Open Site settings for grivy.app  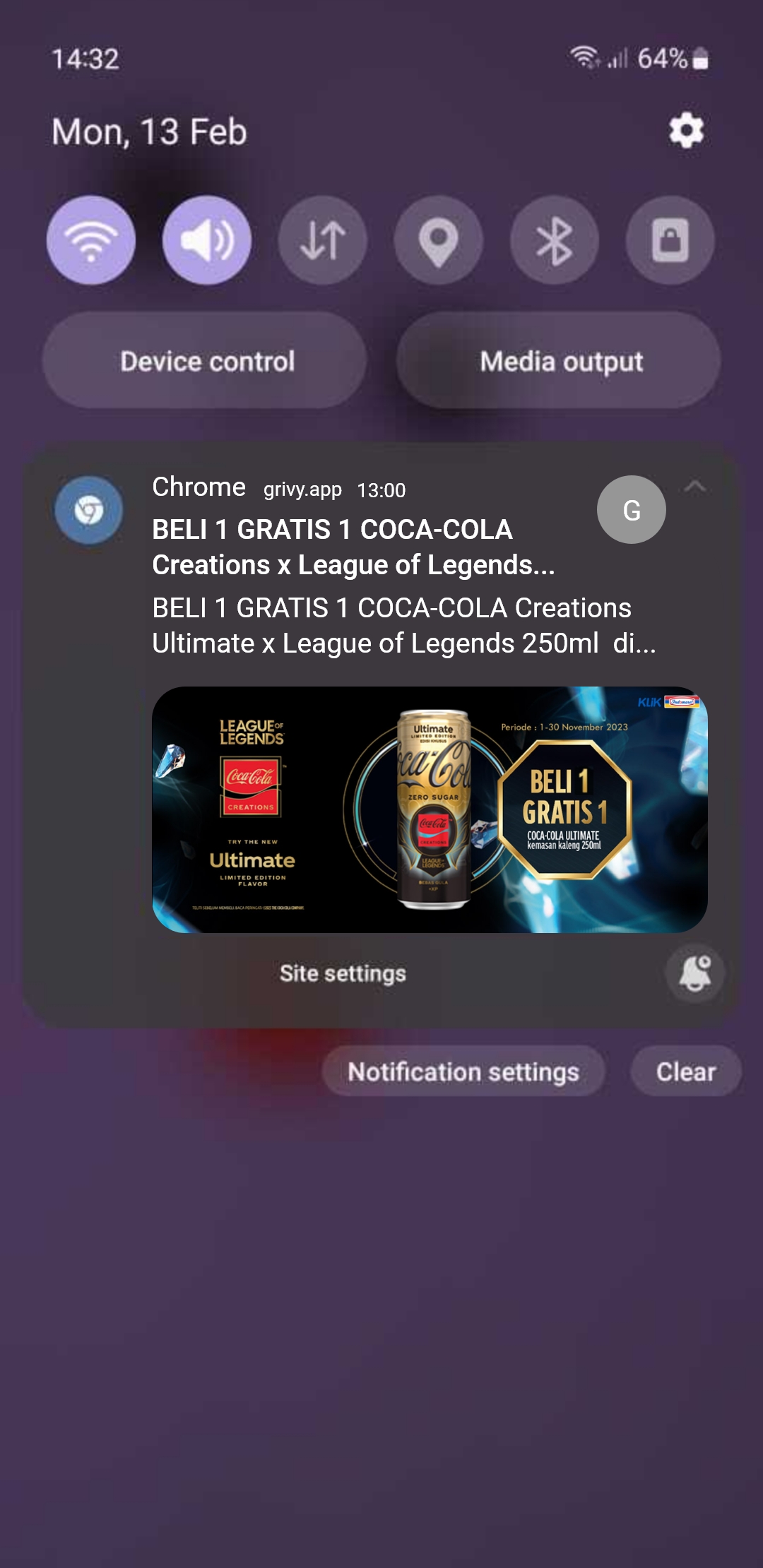[x=343, y=973]
